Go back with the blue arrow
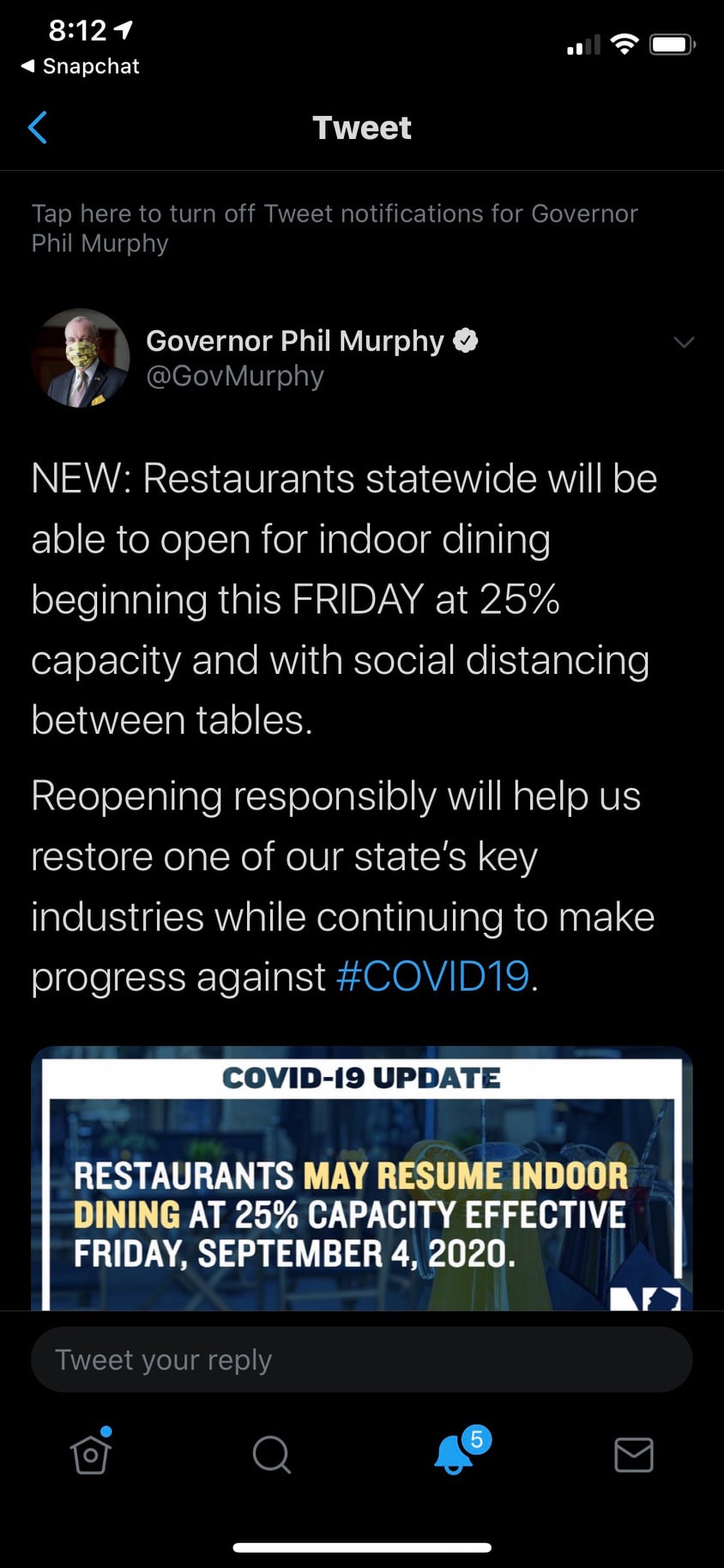The height and width of the screenshot is (1568, 724). coord(38,128)
